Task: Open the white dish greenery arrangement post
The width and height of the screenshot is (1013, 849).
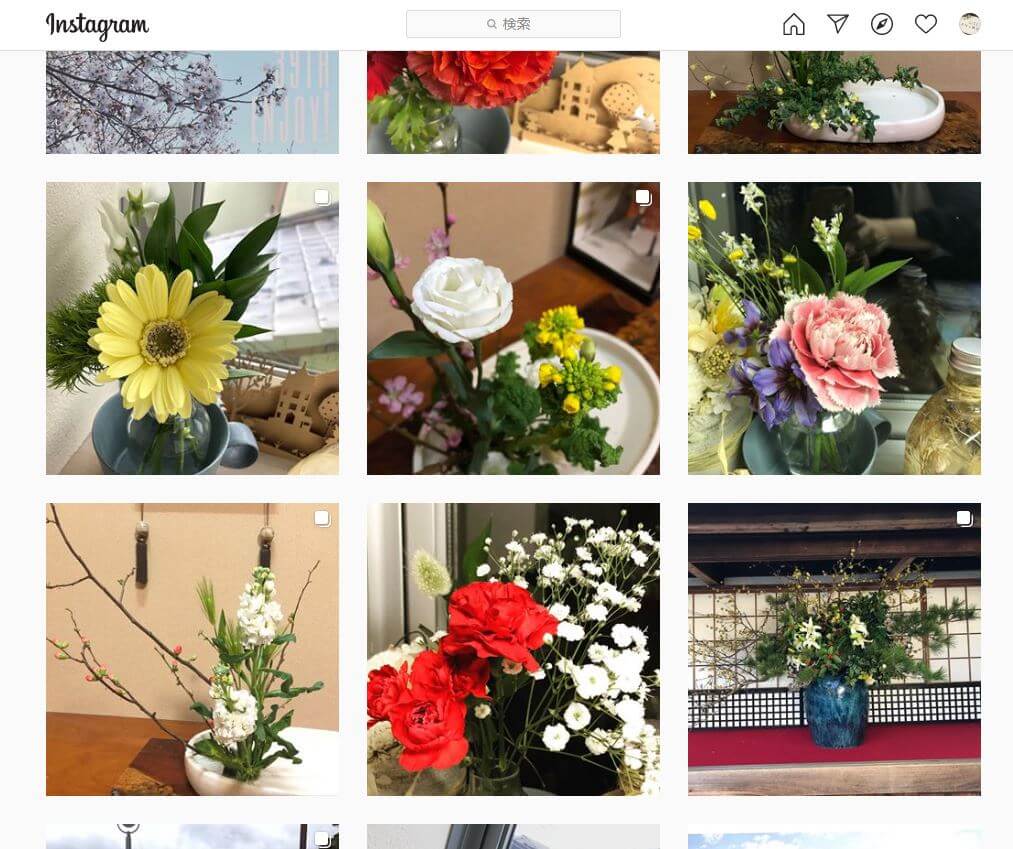Action: (x=834, y=101)
